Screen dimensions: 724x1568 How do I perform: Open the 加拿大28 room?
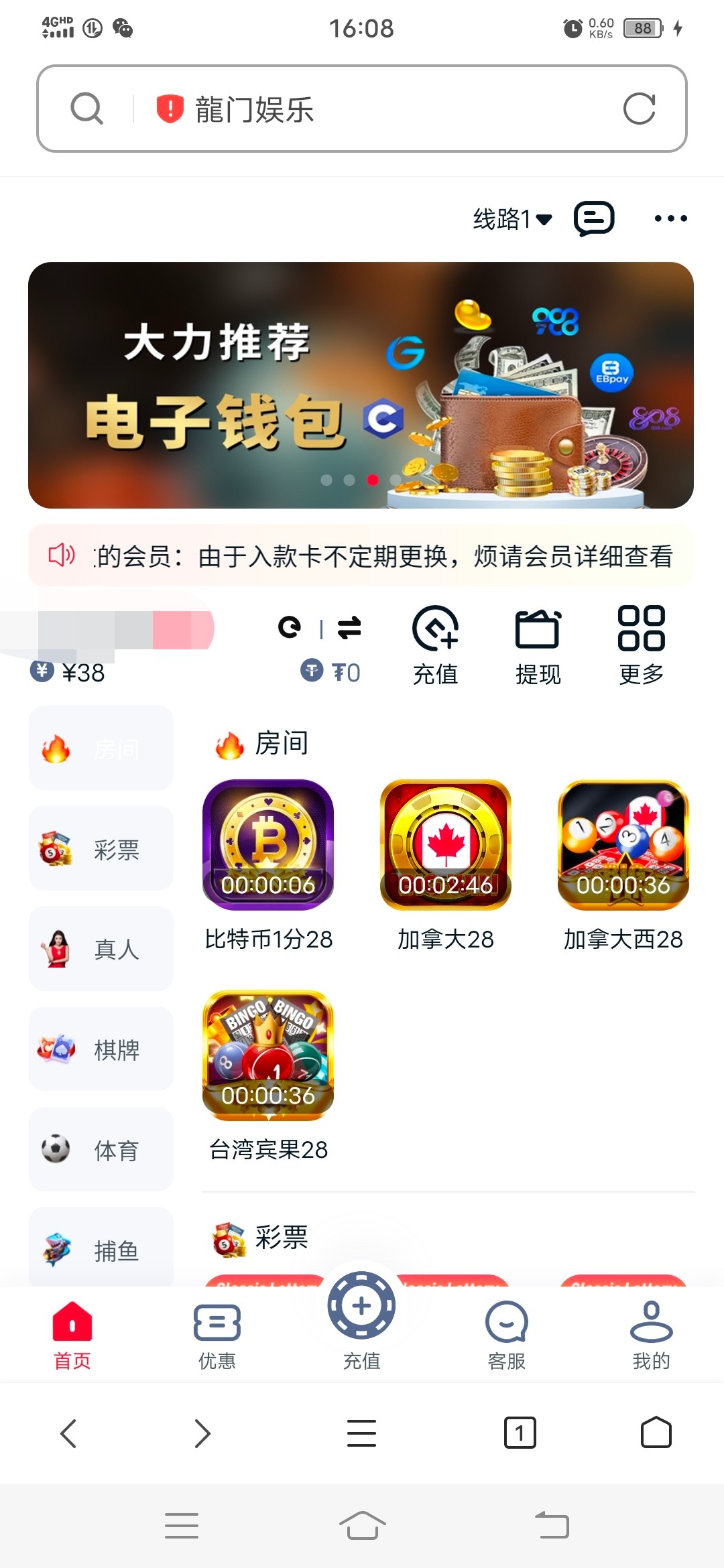coord(446,864)
